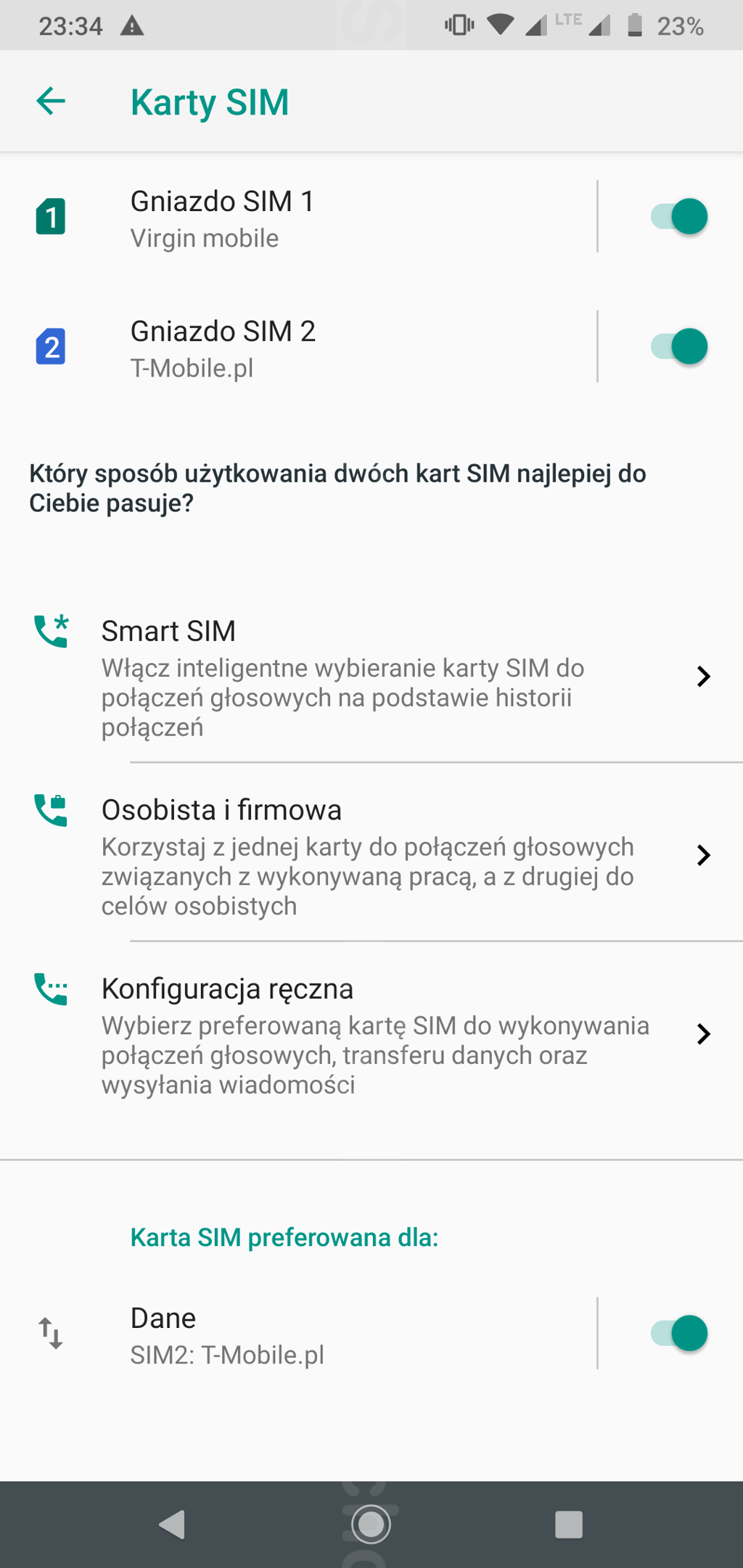Tap the system home button
This screenshot has width=743, height=1568.
(x=371, y=1524)
